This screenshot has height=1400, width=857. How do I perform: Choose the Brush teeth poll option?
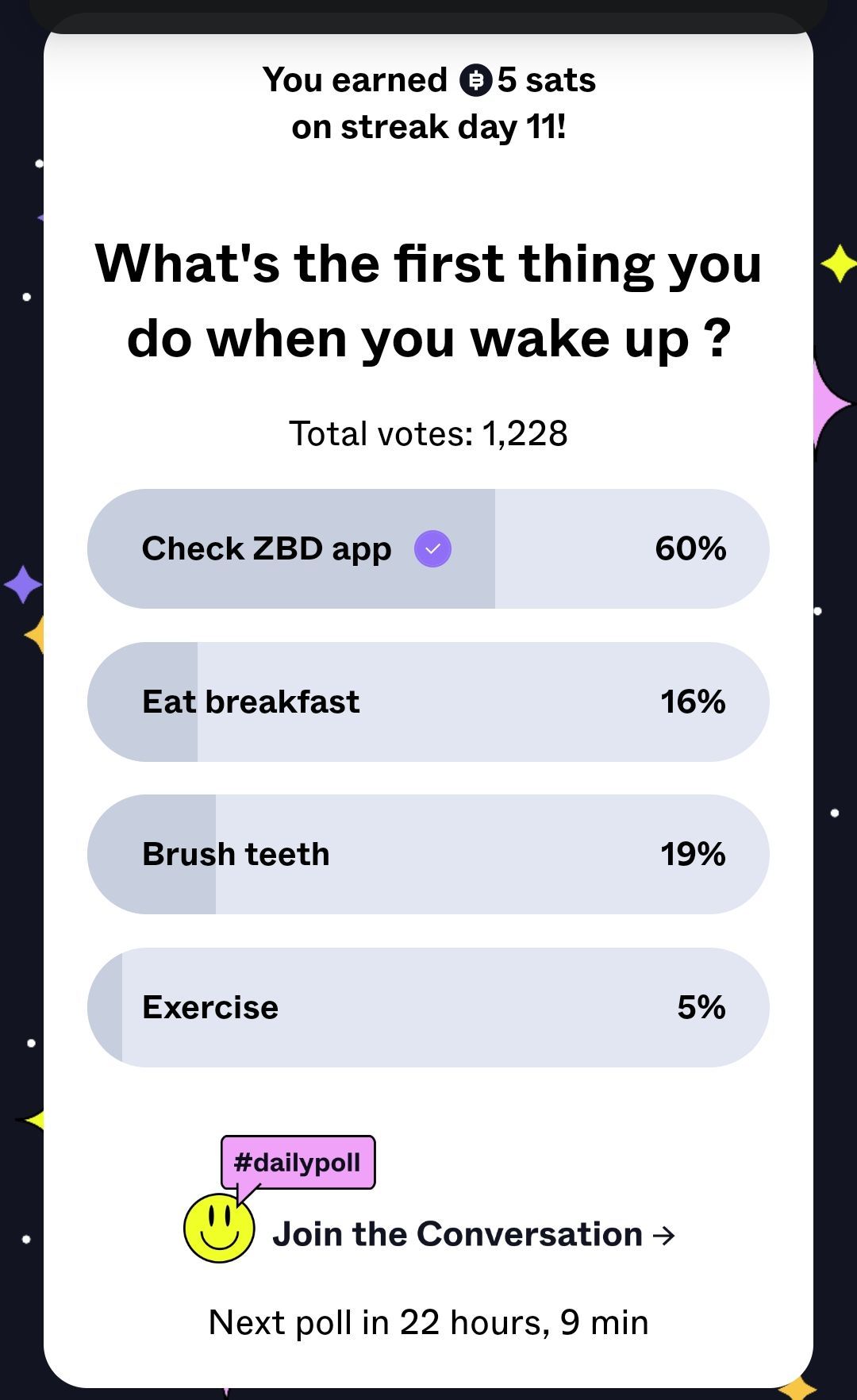pyautogui.click(x=428, y=854)
